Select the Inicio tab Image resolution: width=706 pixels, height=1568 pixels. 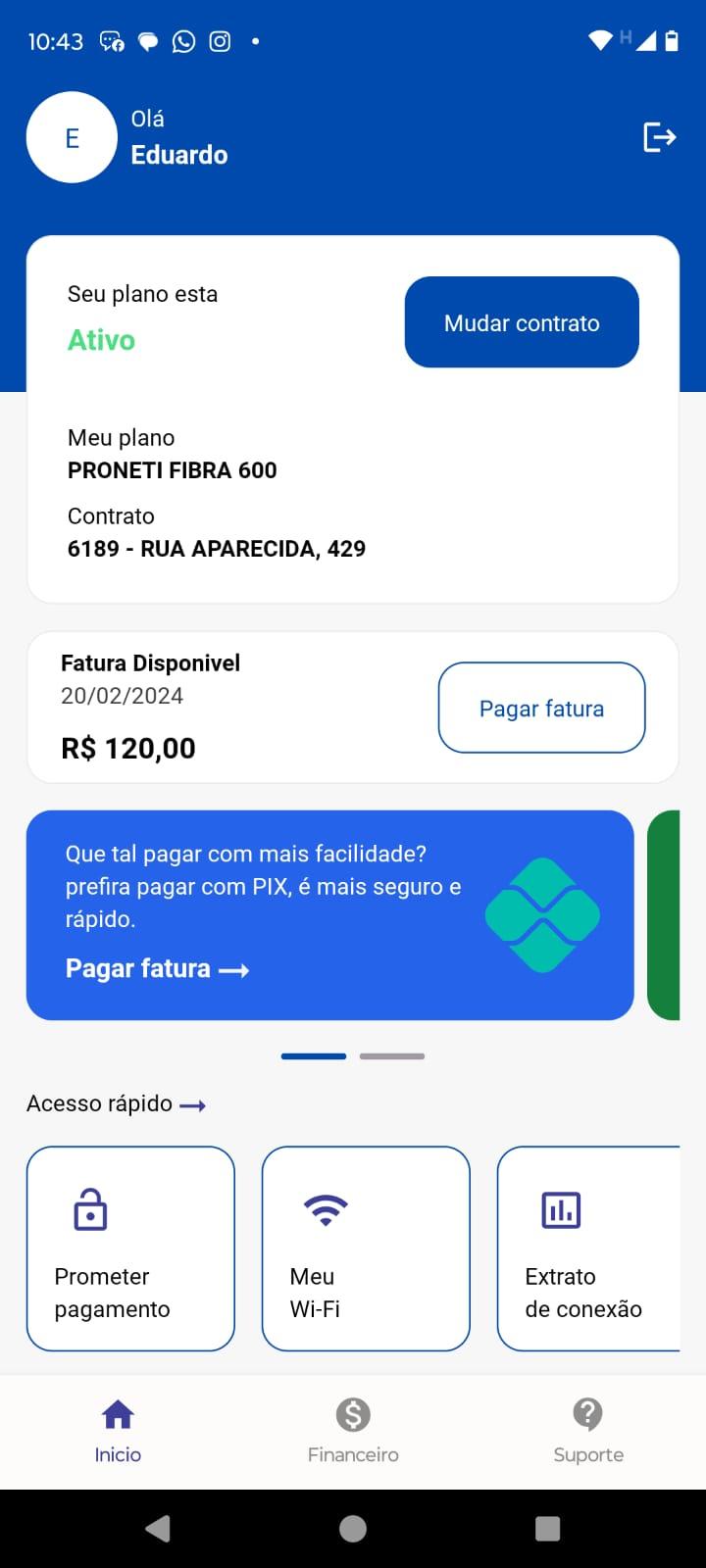tap(118, 1431)
